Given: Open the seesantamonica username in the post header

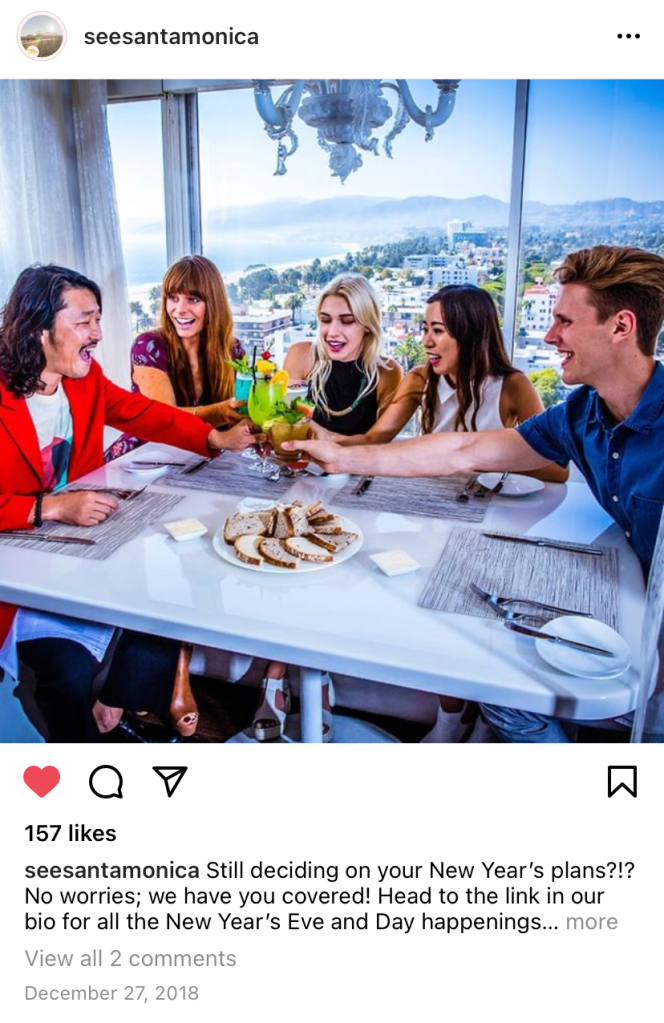Looking at the screenshot, I should click(x=171, y=37).
